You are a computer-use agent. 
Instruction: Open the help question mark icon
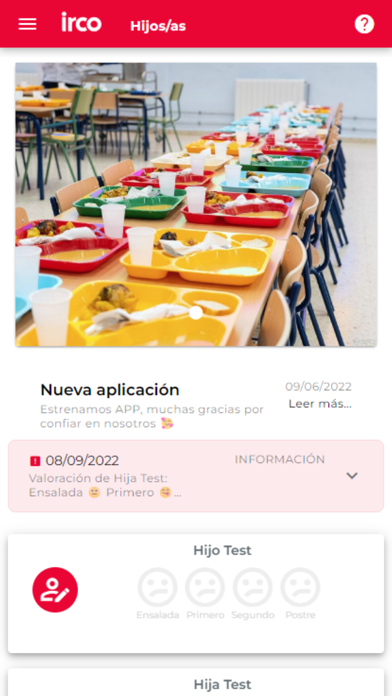[364, 24]
